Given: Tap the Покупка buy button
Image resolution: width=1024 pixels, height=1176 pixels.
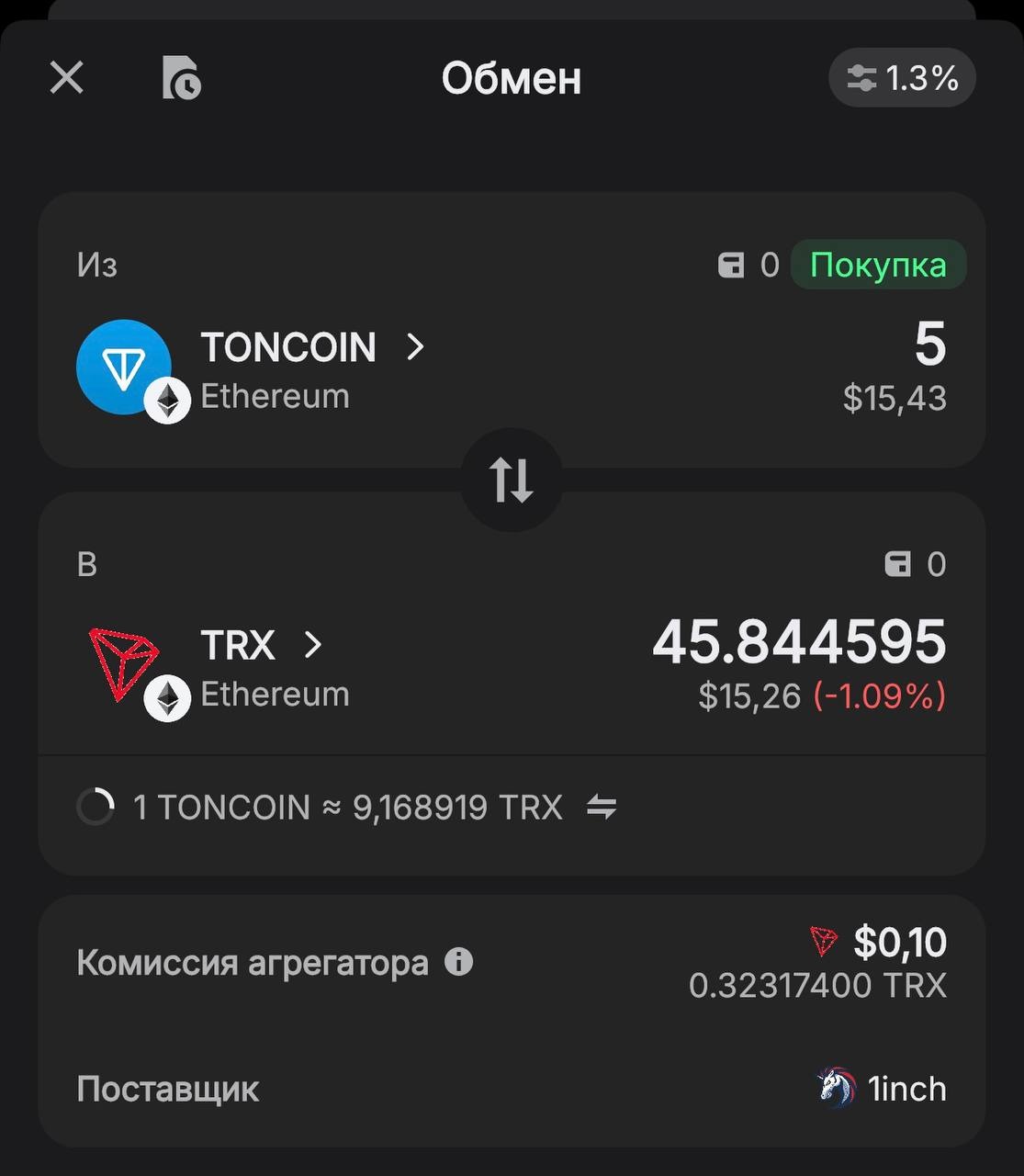Looking at the screenshot, I should (878, 266).
